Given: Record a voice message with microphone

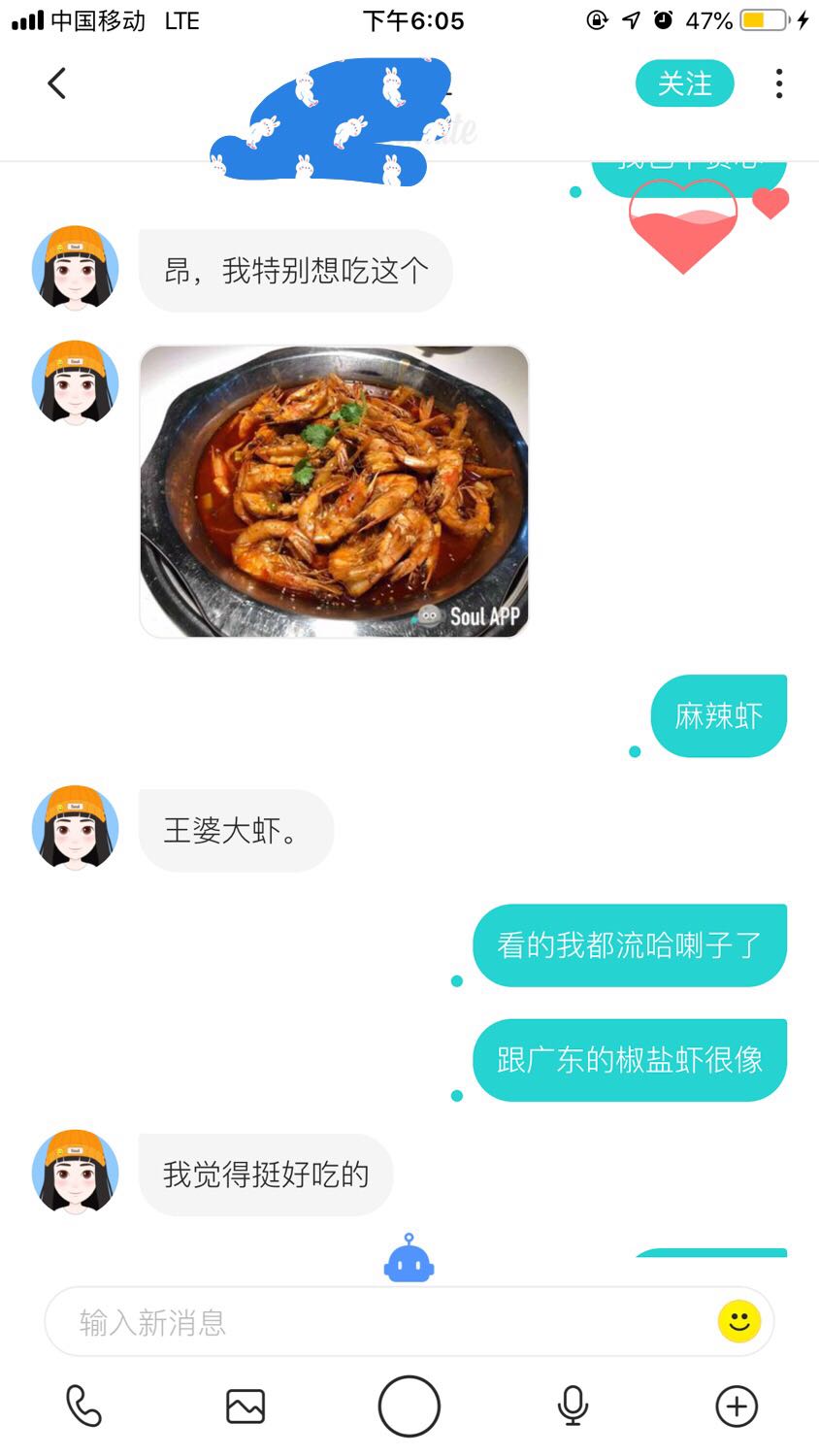Looking at the screenshot, I should pos(573,1406).
